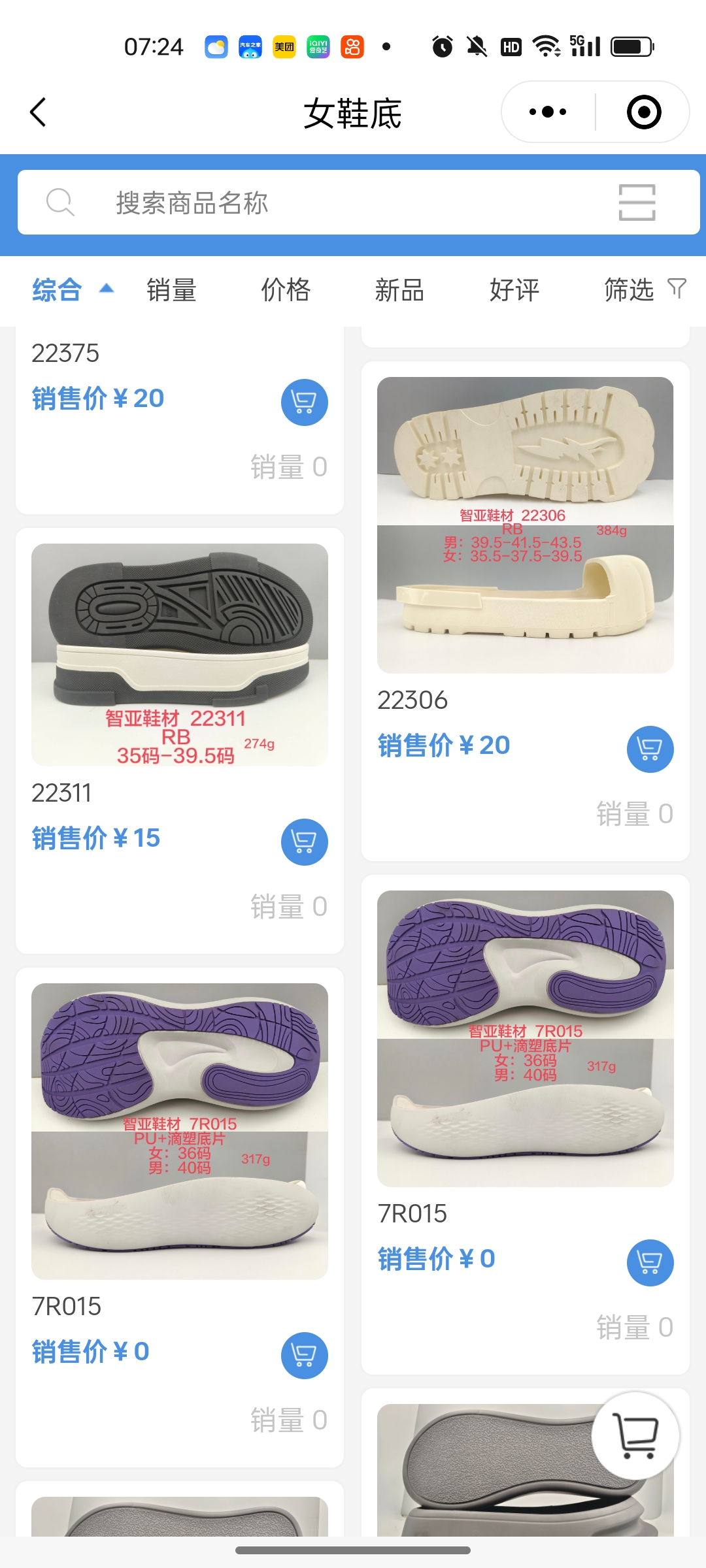Go back from the 女鞋底 page

pyautogui.click(x=39, y=112)
